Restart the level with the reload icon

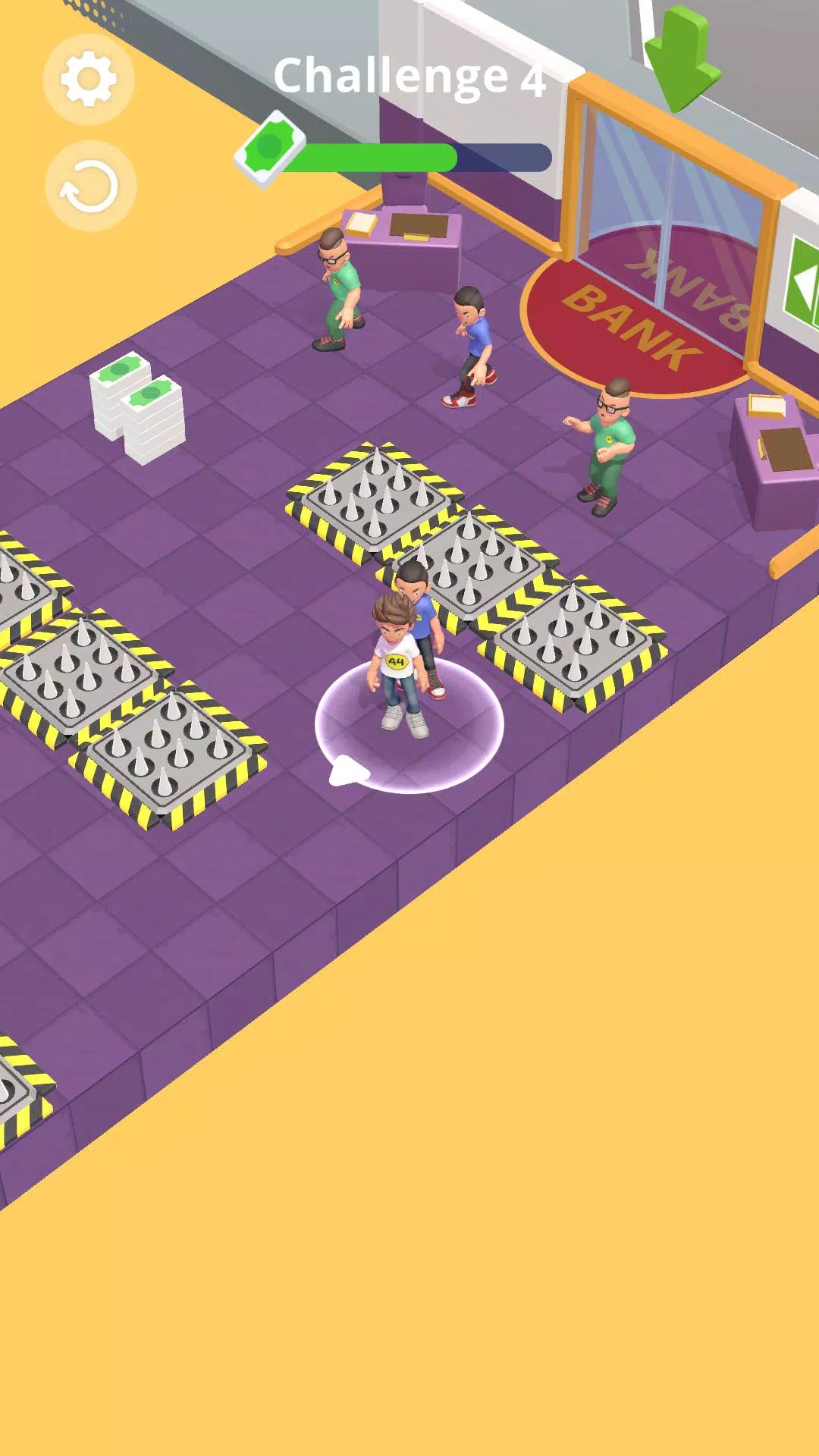point(90,186)
